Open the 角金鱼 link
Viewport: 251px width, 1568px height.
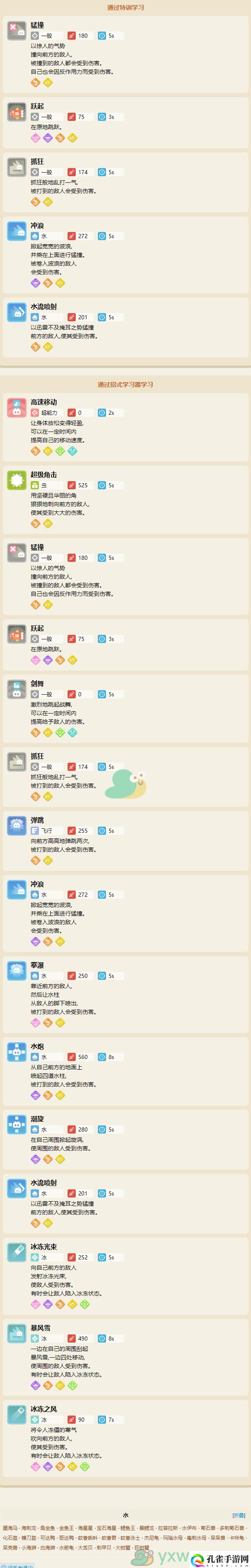pos(47,1528)
